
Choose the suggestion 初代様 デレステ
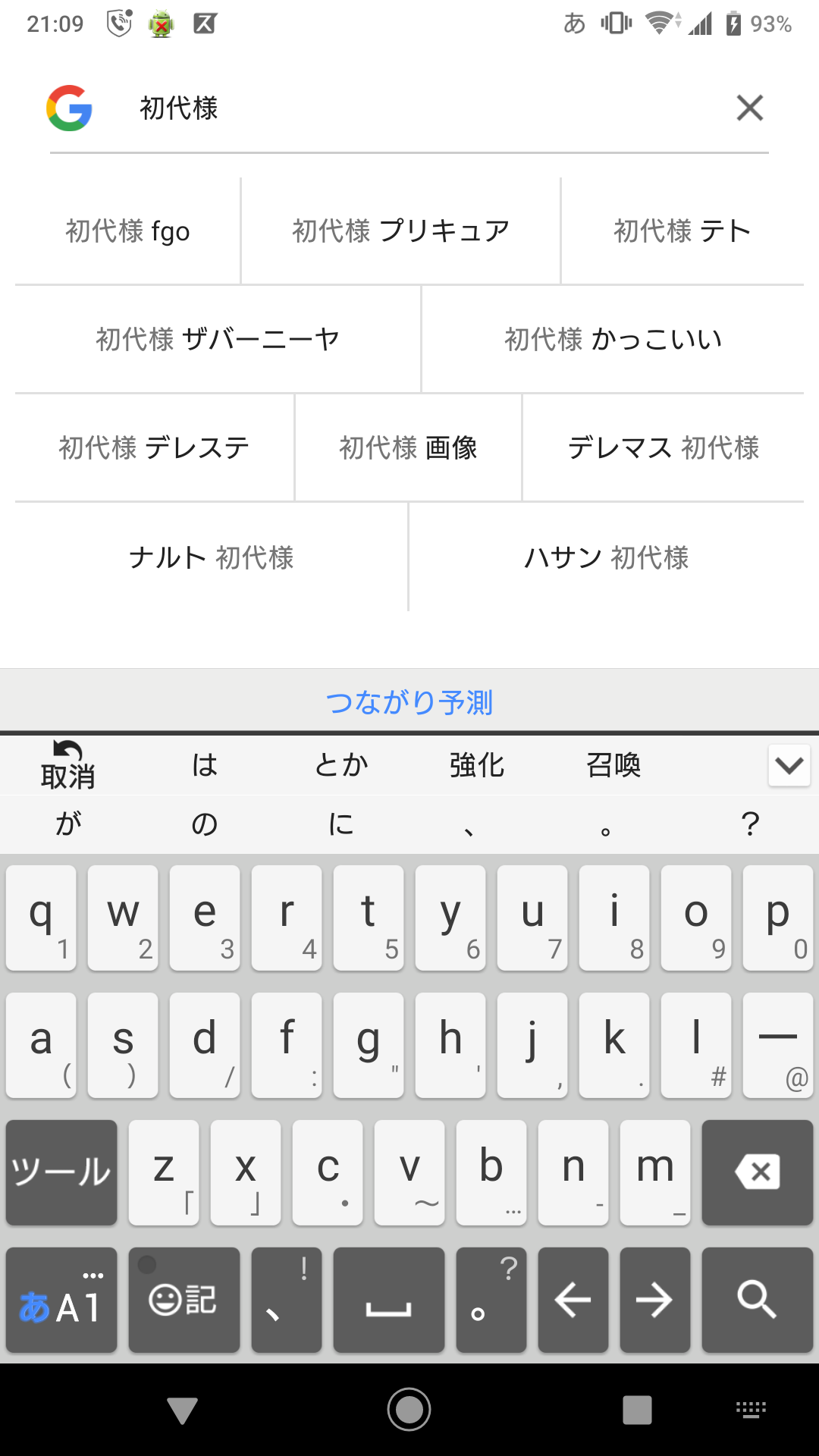point(154,447)
